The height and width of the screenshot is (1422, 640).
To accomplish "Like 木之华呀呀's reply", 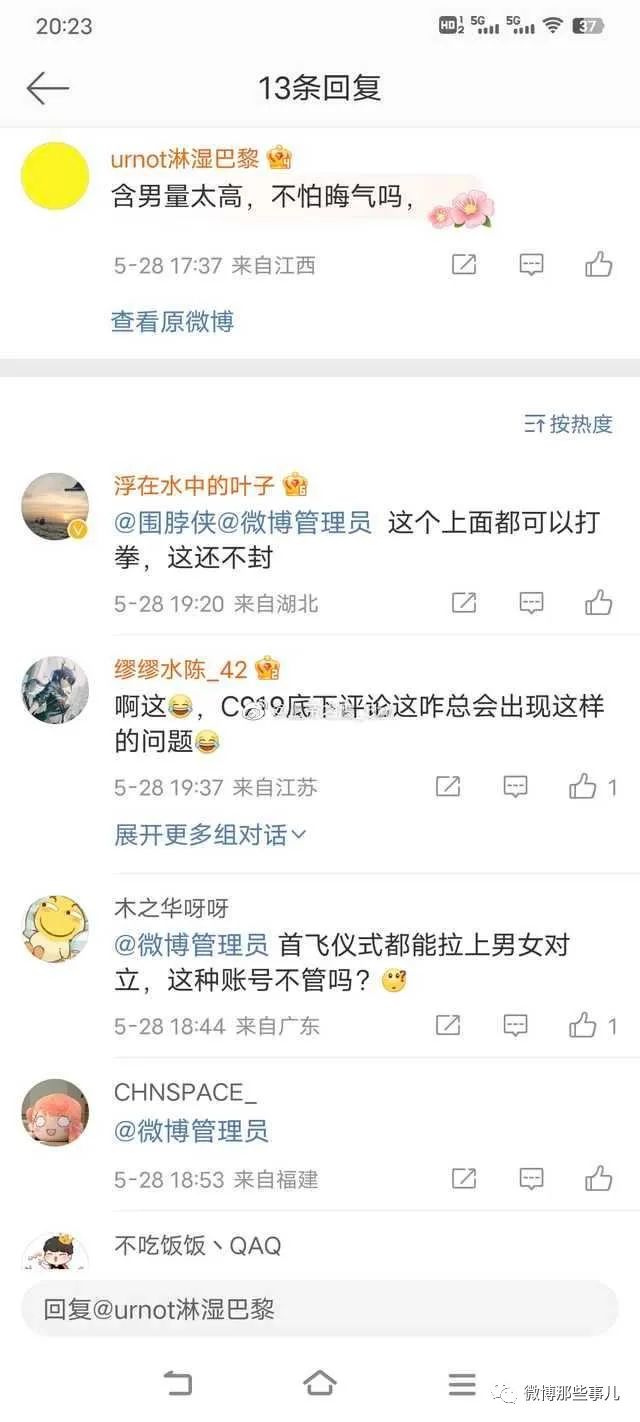I will [x=583, y=1025].
